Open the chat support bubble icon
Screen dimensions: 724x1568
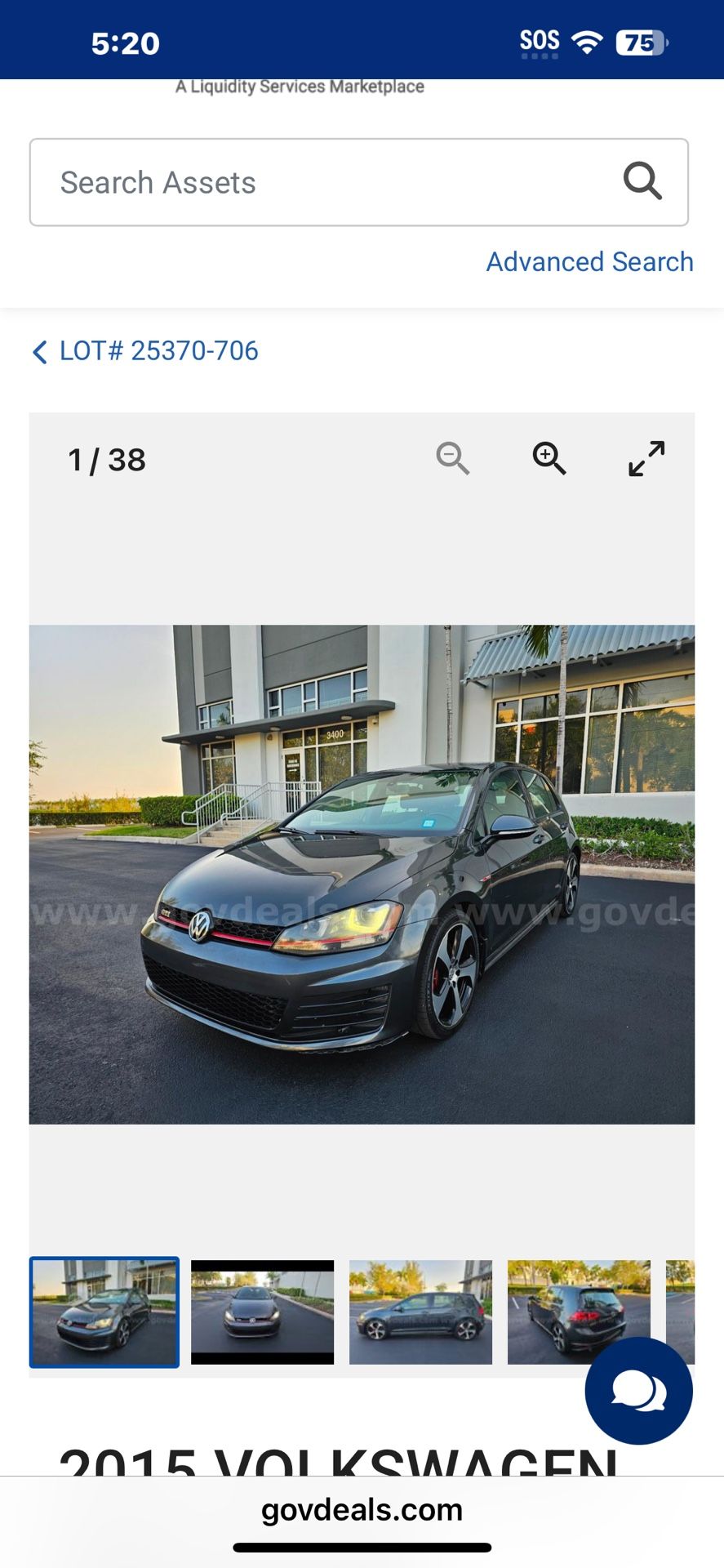click(638, 1392)
